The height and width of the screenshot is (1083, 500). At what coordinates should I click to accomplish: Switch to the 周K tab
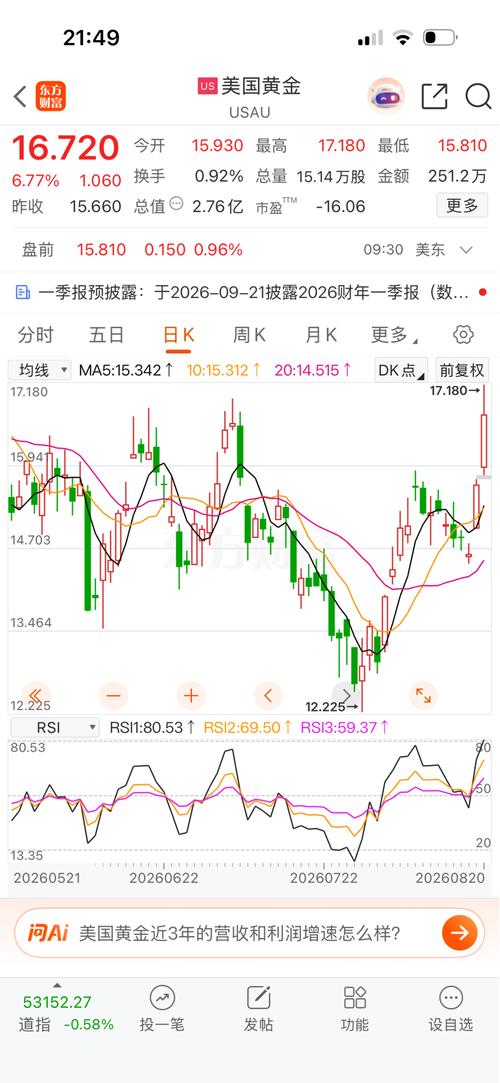click(x=249, y=336)
